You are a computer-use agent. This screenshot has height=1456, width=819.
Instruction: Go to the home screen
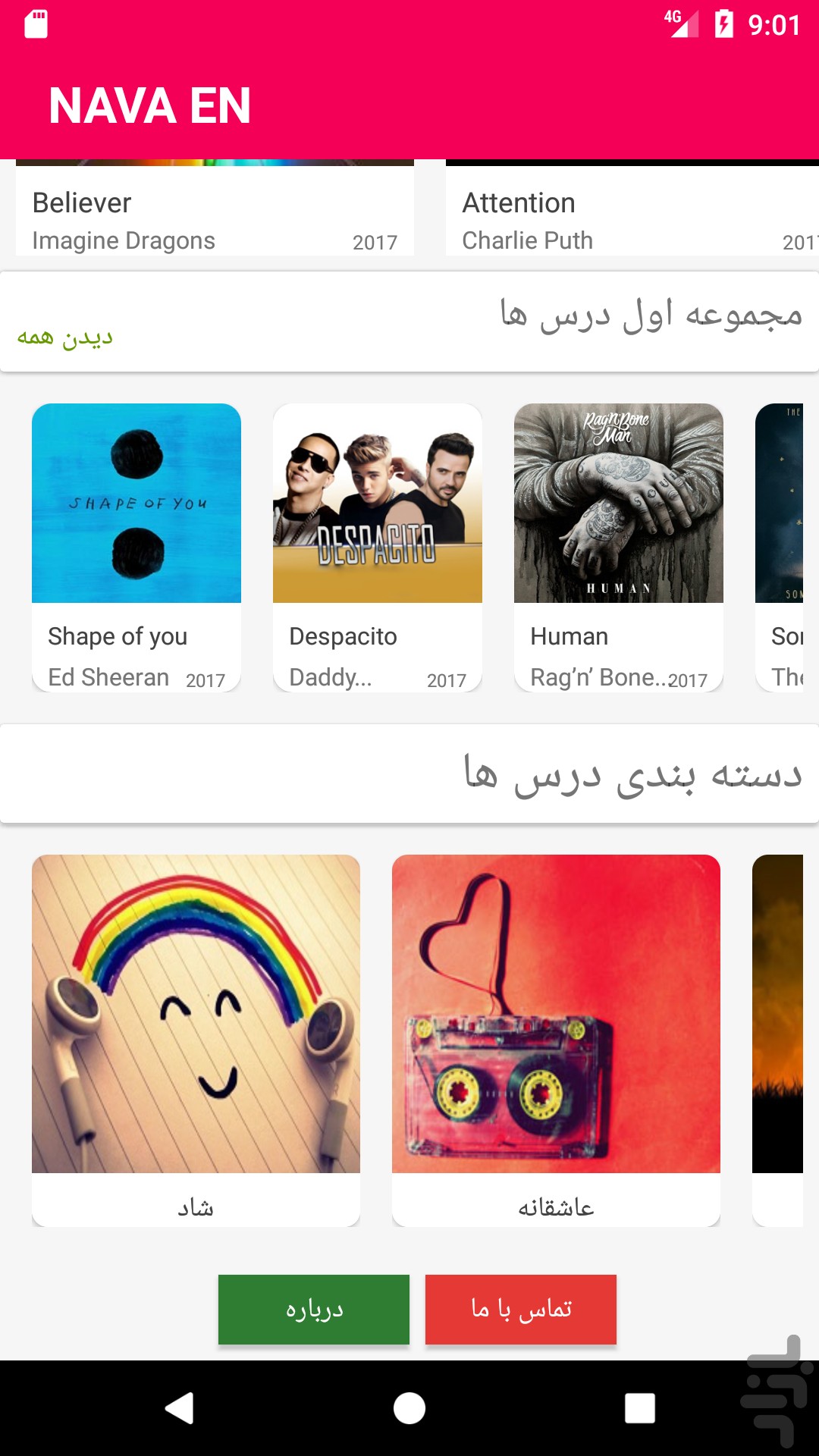pos(409,1408)
